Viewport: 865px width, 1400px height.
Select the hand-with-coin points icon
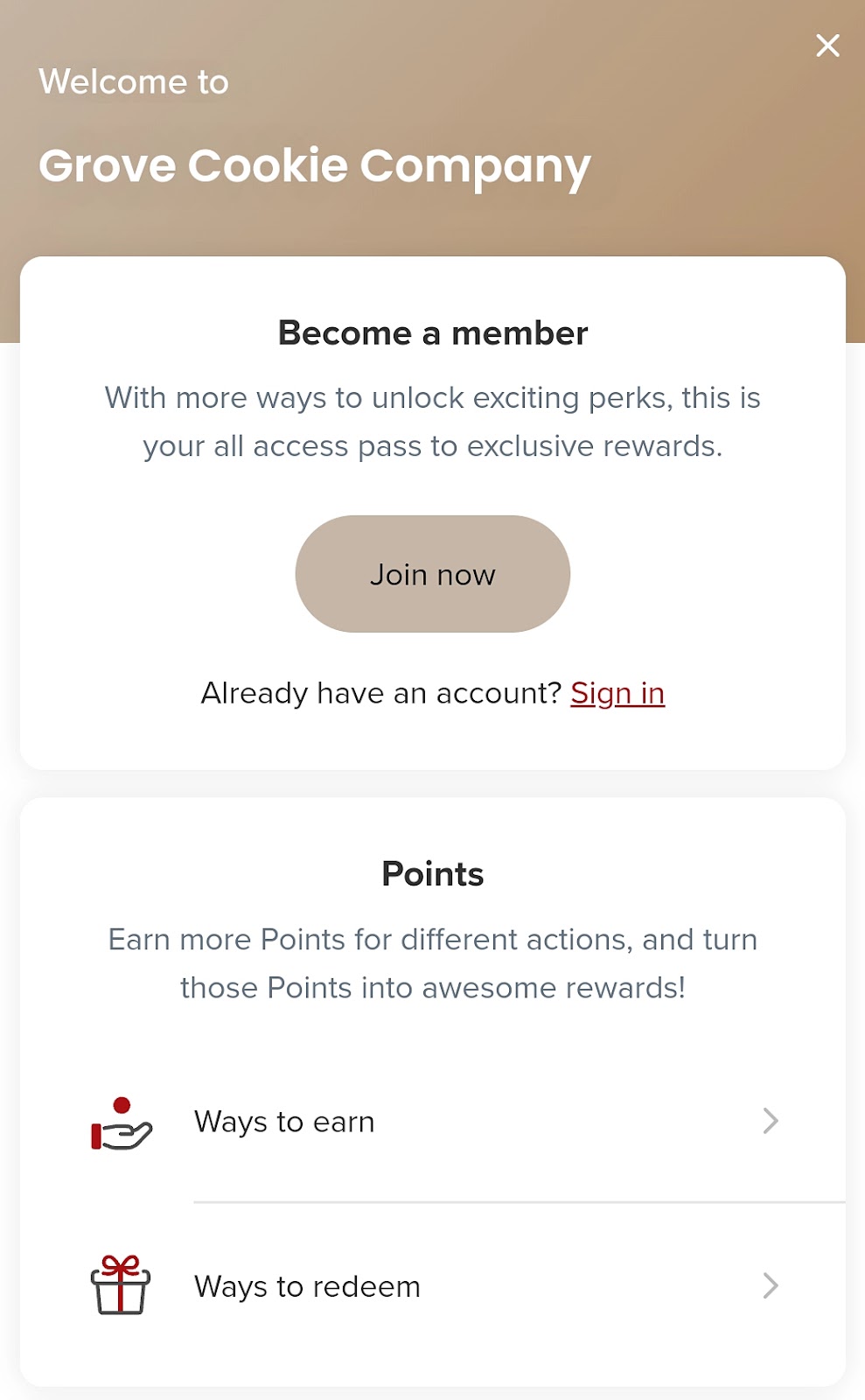(120, 1124)
